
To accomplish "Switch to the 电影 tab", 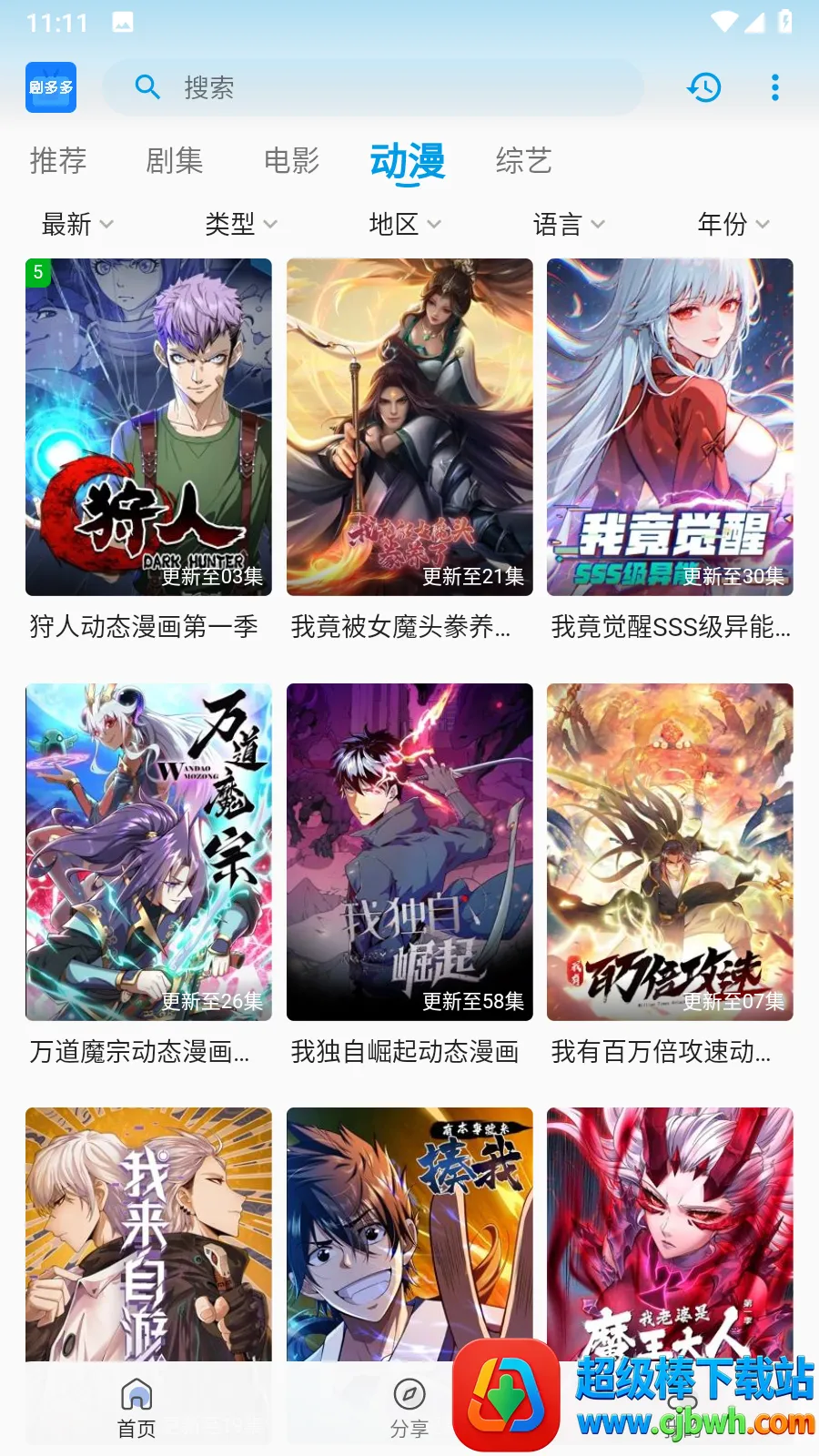I will (x=291, y=161).
